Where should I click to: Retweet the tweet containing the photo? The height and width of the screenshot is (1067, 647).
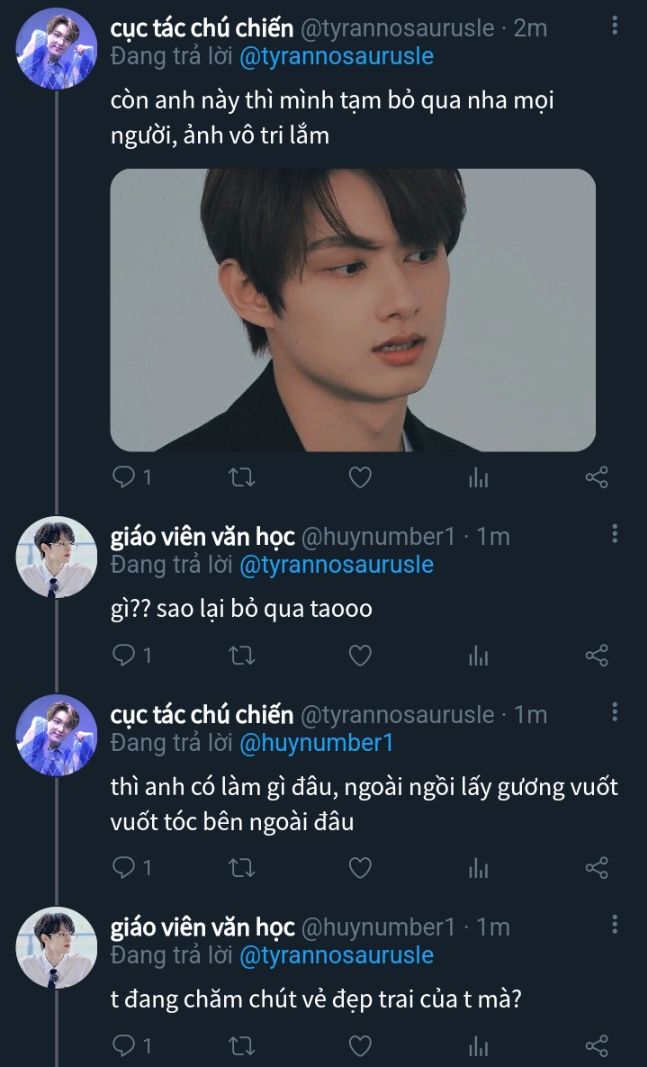pyautogui.click(x=242, y=478)
